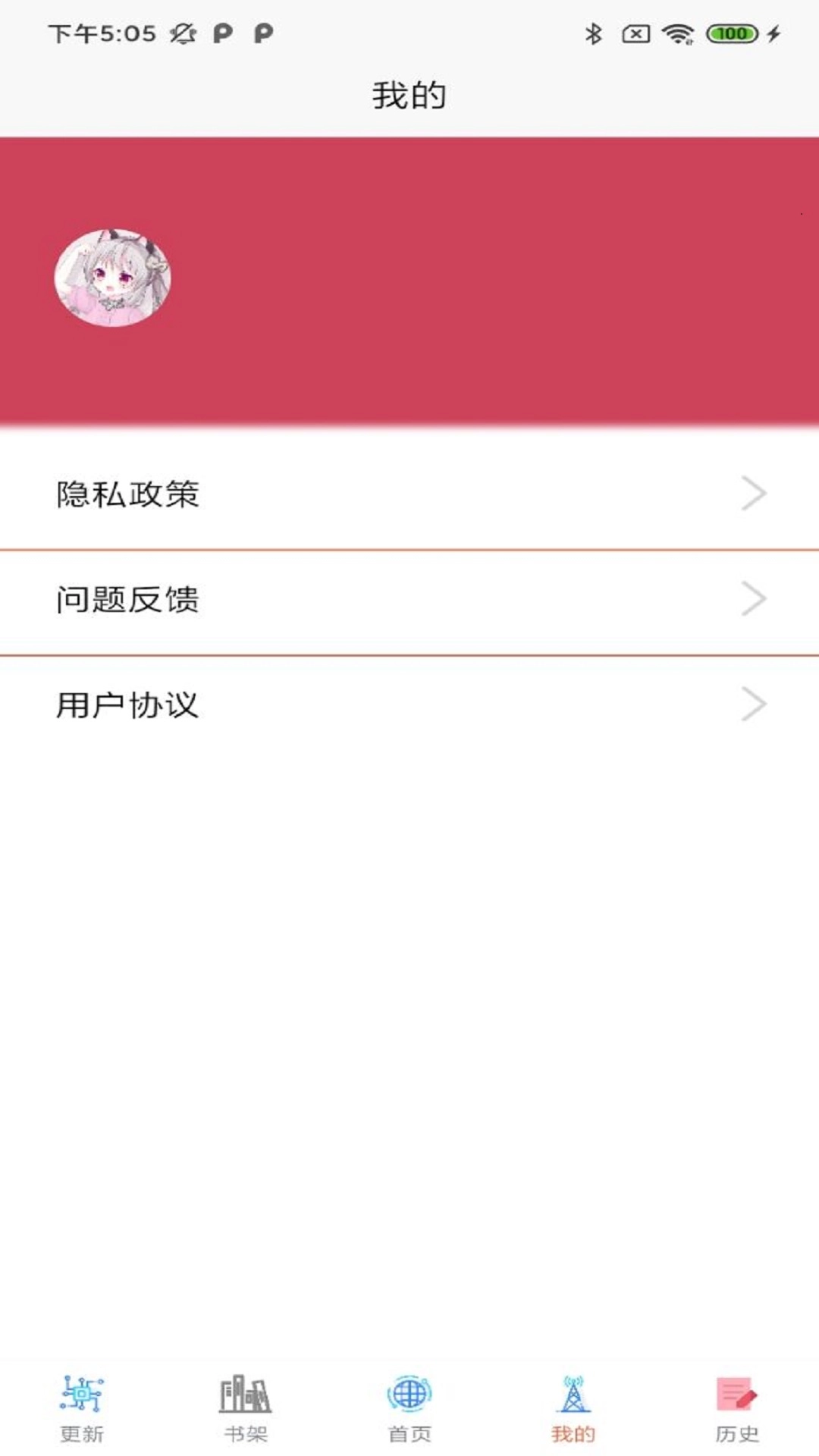This screenshot has width=819, height=1456.
Task: Tap the 我的 page title
Action: 409,94
